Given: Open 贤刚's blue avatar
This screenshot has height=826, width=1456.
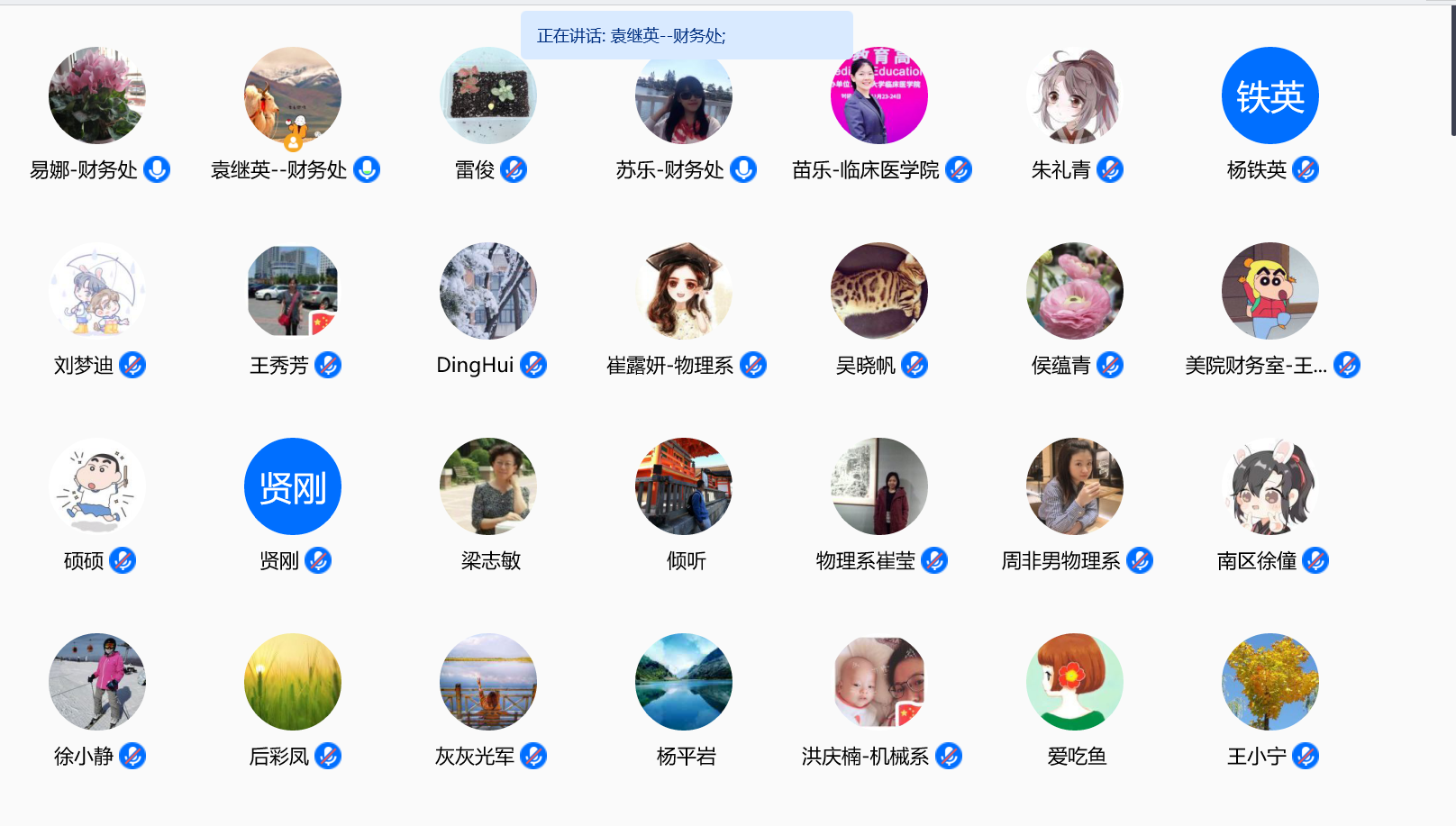Looking at the screenshot, I should pyautogui.click(x=293, y=486).
